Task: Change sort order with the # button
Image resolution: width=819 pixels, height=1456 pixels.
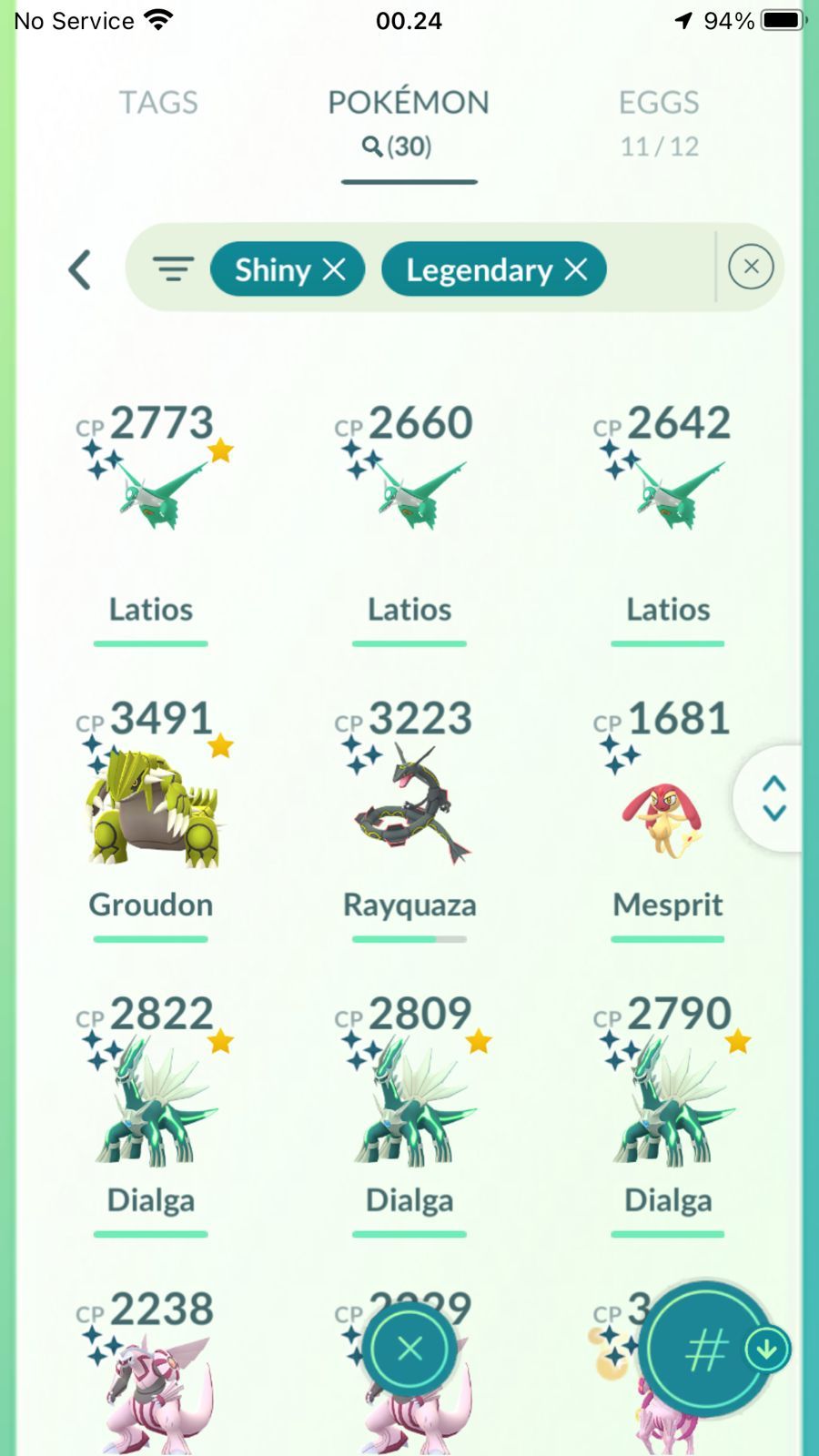Action: click(x=707, y=1350)
